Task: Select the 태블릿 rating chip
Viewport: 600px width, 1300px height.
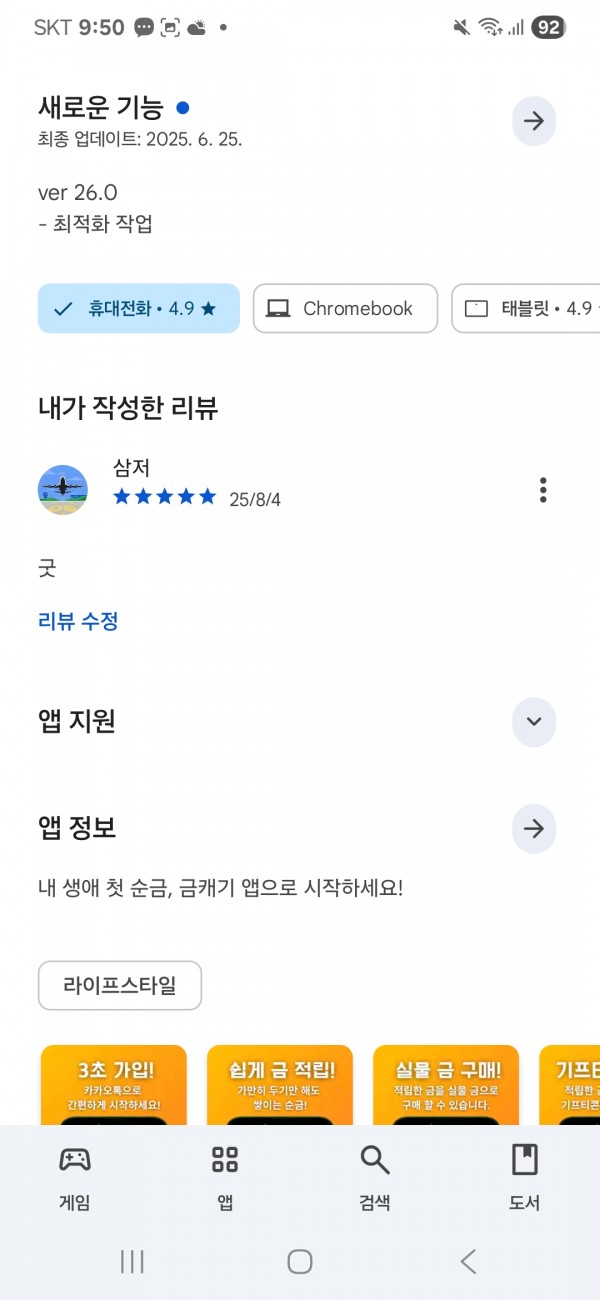Action: tap(526, 308)
